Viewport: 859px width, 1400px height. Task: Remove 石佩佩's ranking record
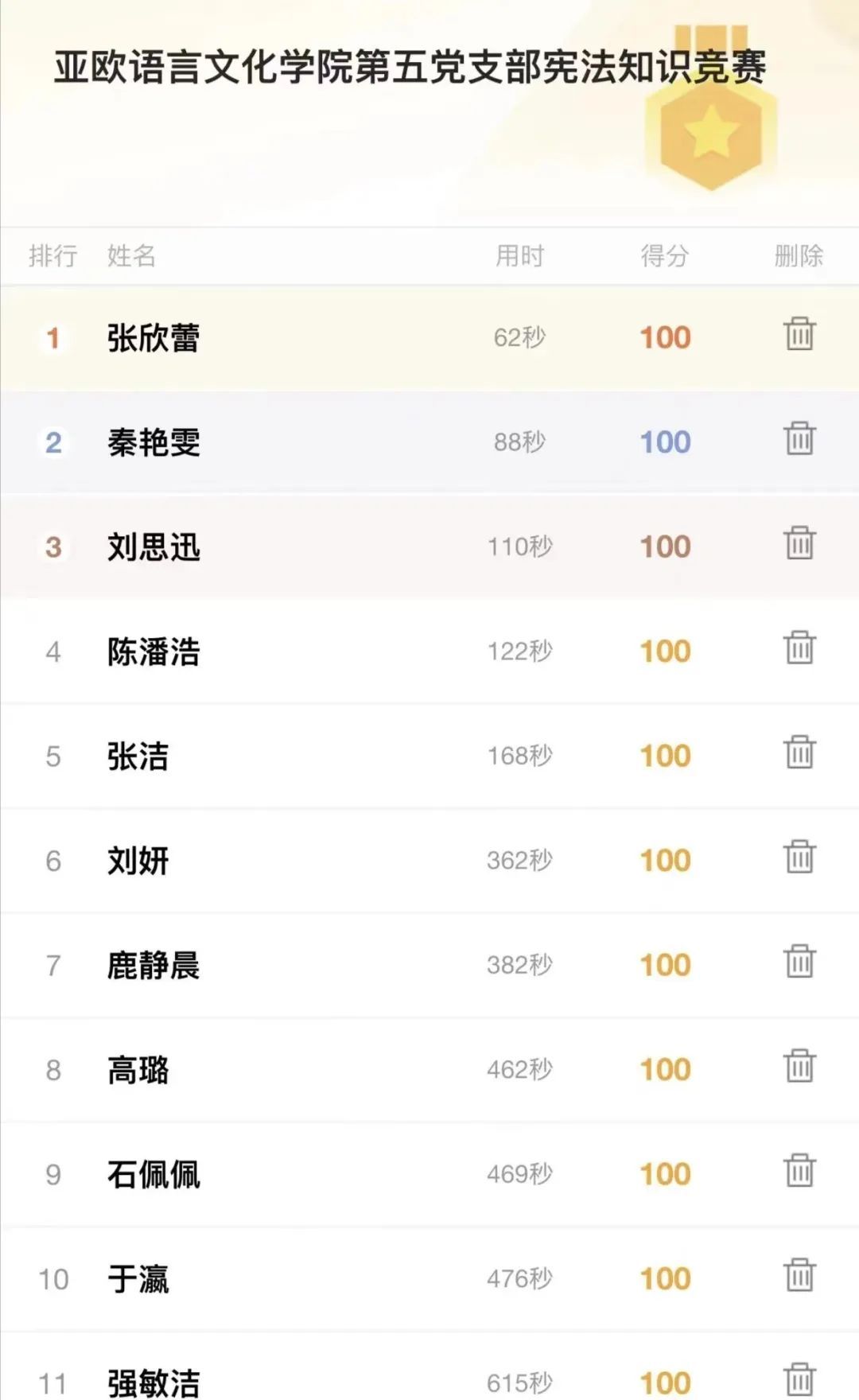click(799, 1172)
